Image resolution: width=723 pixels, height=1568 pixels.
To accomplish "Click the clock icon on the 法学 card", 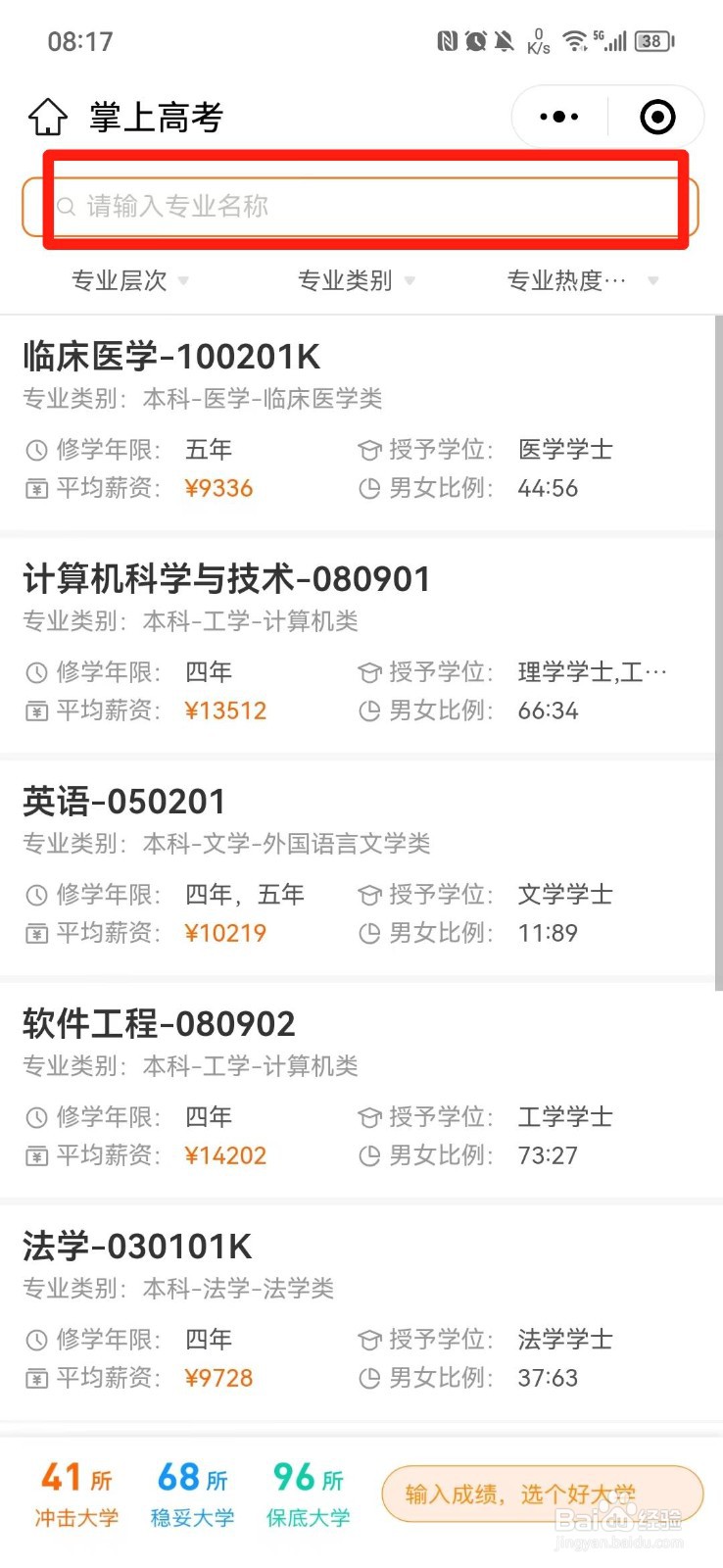I will tap(35, 1338).
